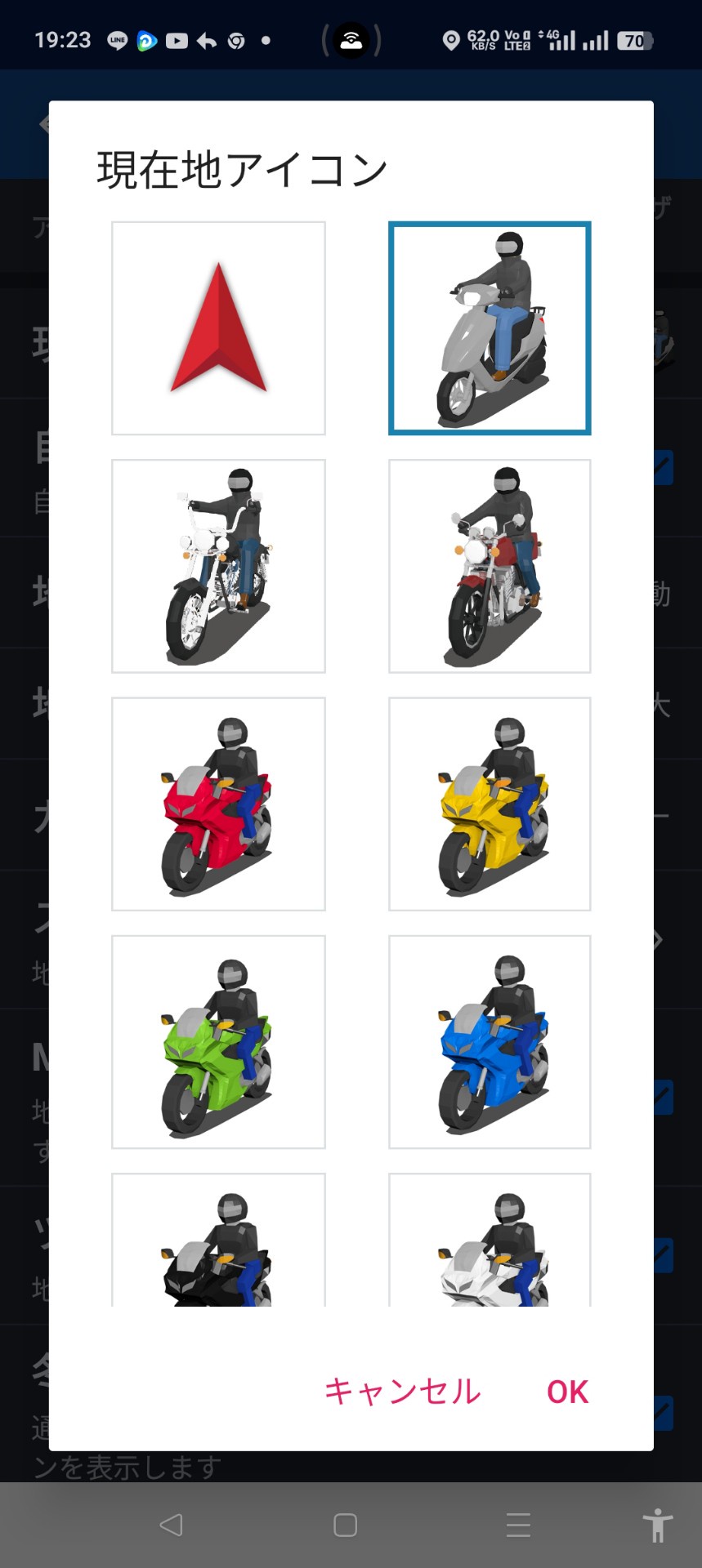
Task: Choose the red sport bike icon
Action: pyautogui.click(x=218, y=804)
